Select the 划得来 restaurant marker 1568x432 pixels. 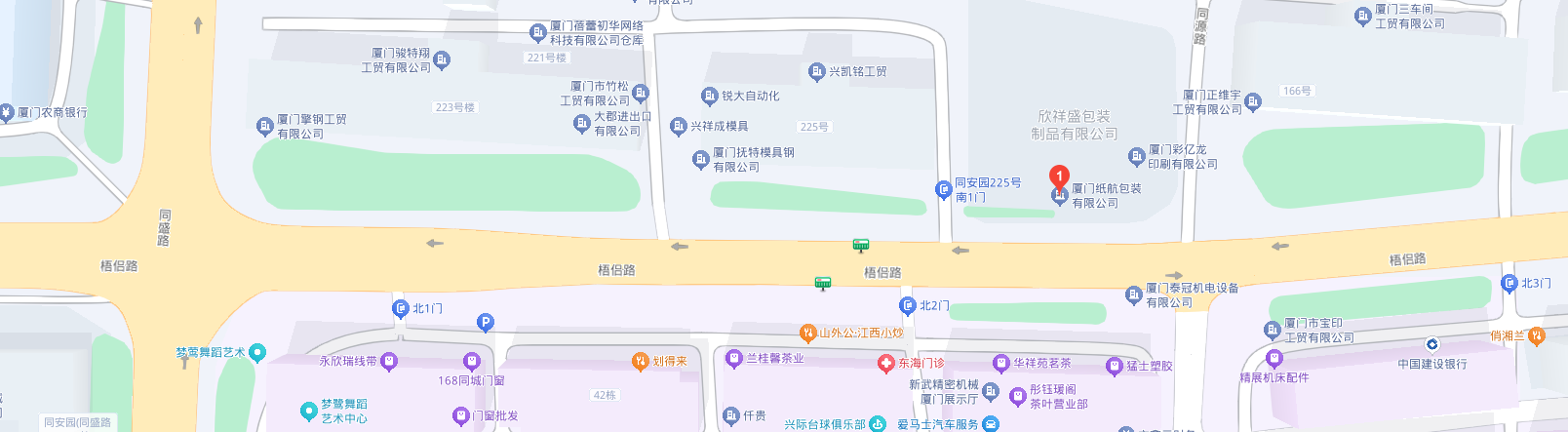[x=640, y=362]
